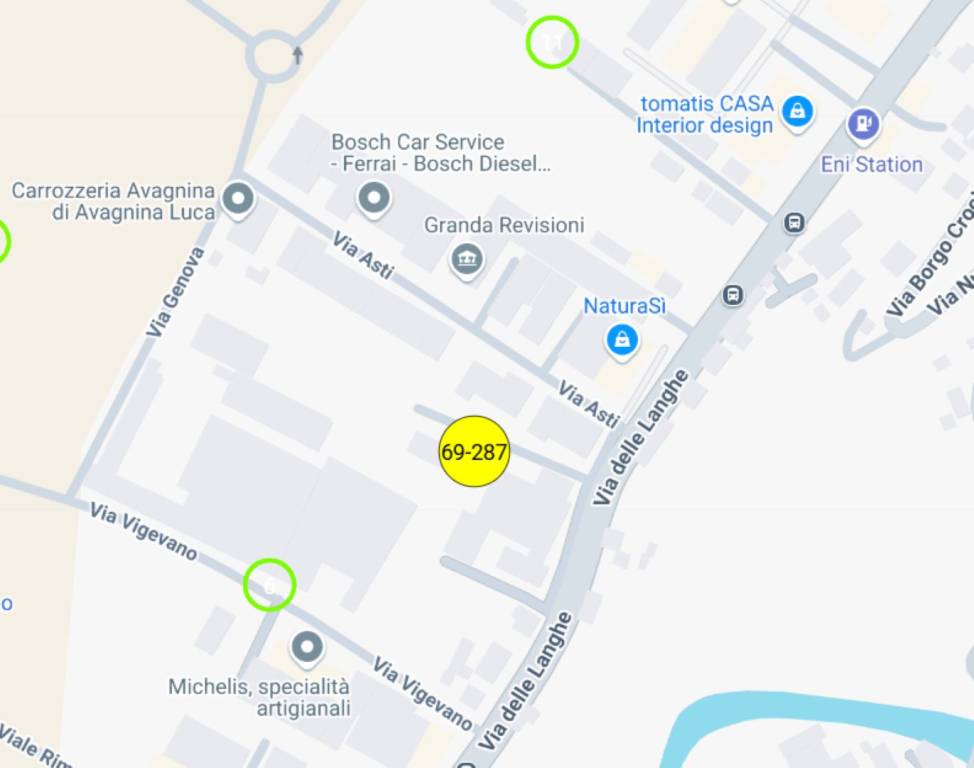Viewport: 974px width, 768px height.
Task: Tap the bus stop icon below Eni Station
Action: tap(794, 223)
